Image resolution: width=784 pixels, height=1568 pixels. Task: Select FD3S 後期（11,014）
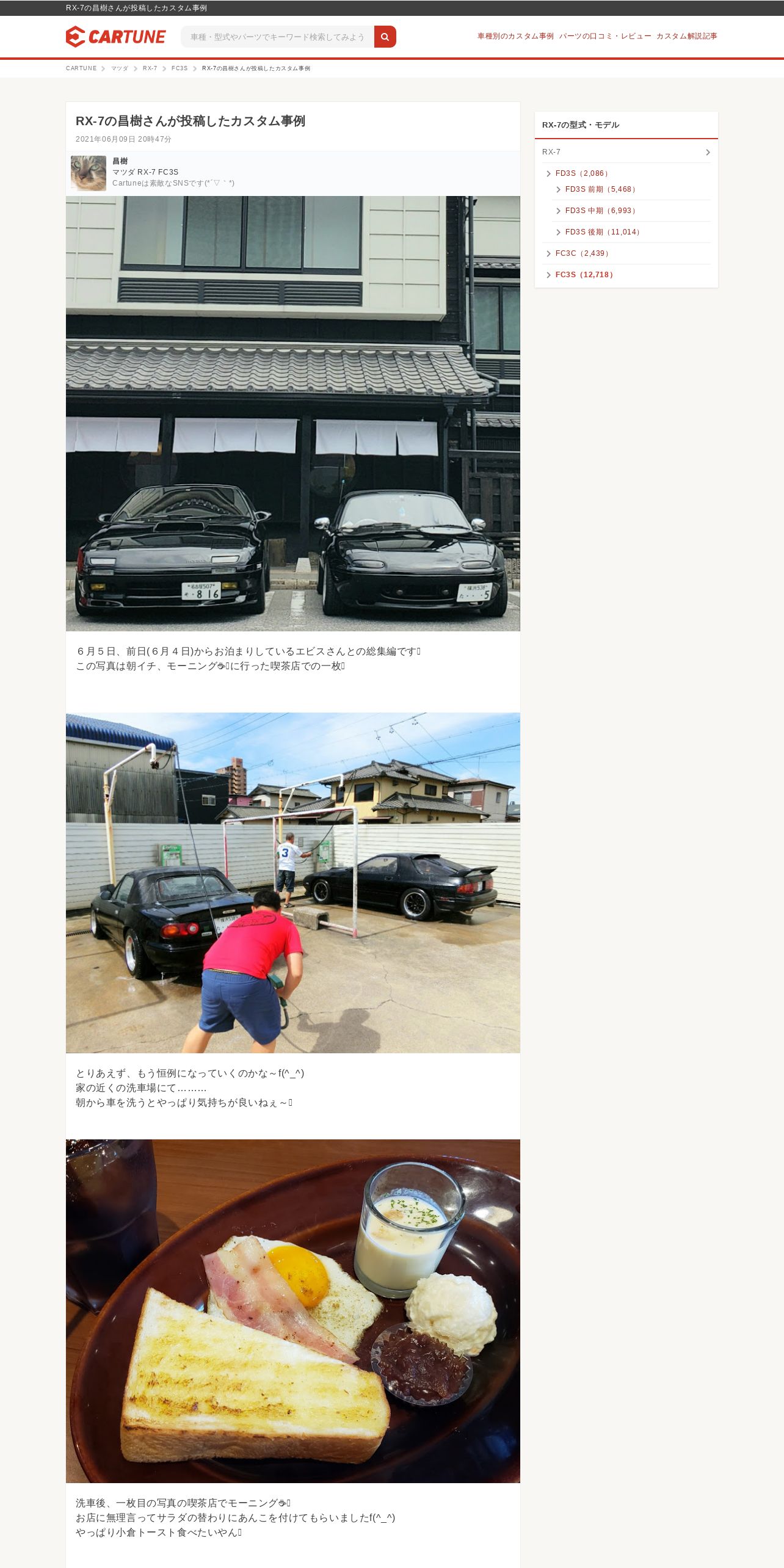[x=603, y=232]
